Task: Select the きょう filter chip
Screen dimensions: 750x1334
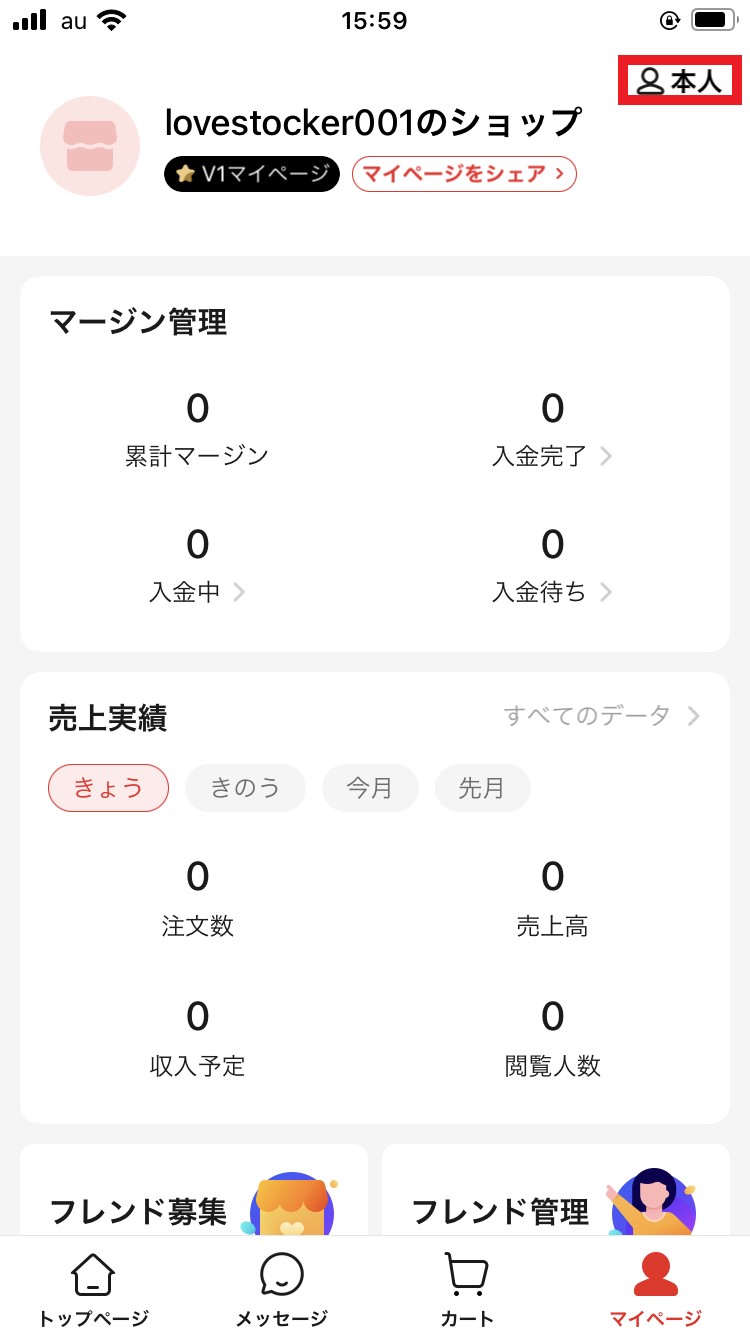Action: click(108, 788)
